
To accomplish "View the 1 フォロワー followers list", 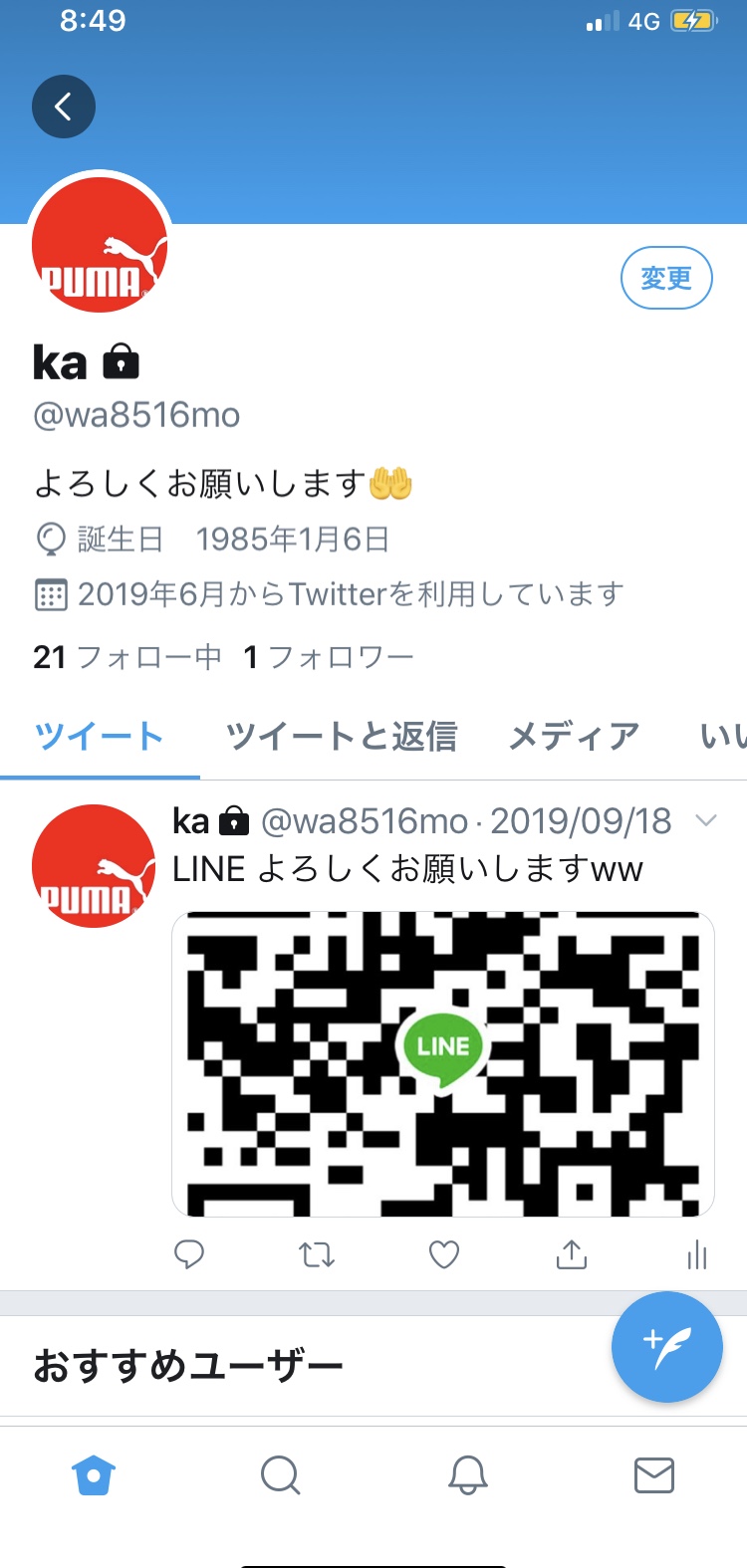I will tap(329, 657).
